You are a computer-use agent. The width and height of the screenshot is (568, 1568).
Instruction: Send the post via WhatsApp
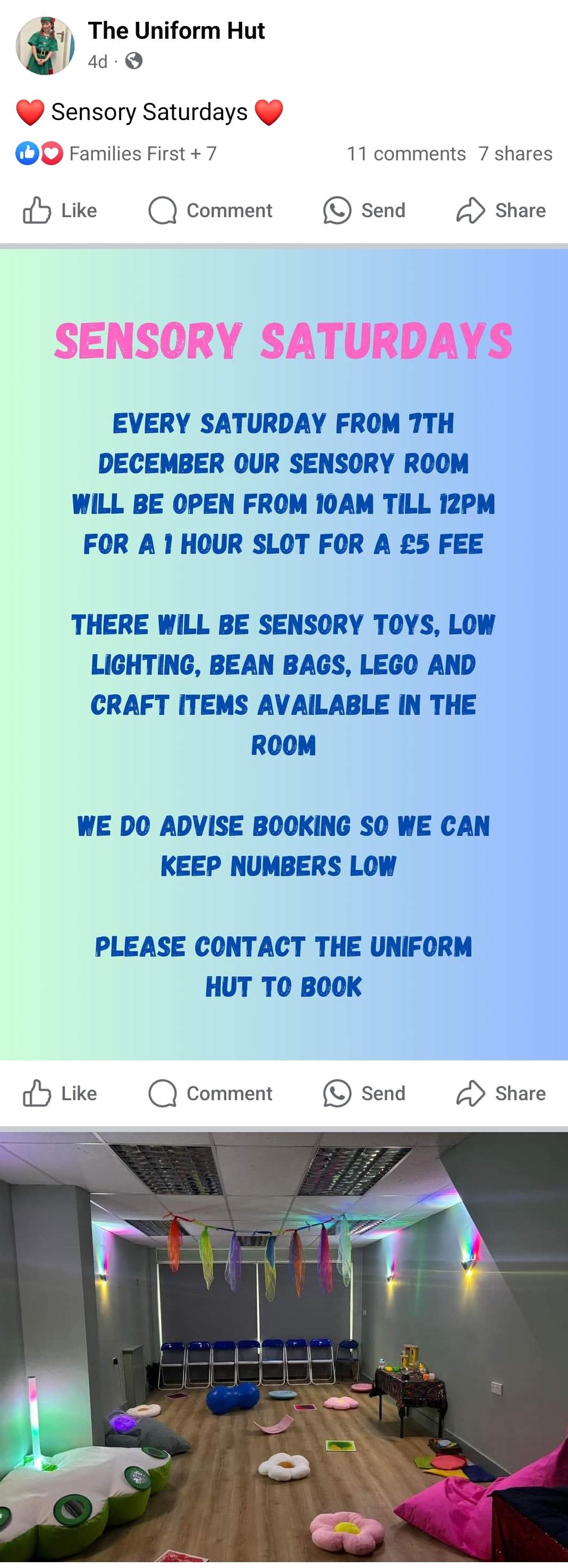364,211
